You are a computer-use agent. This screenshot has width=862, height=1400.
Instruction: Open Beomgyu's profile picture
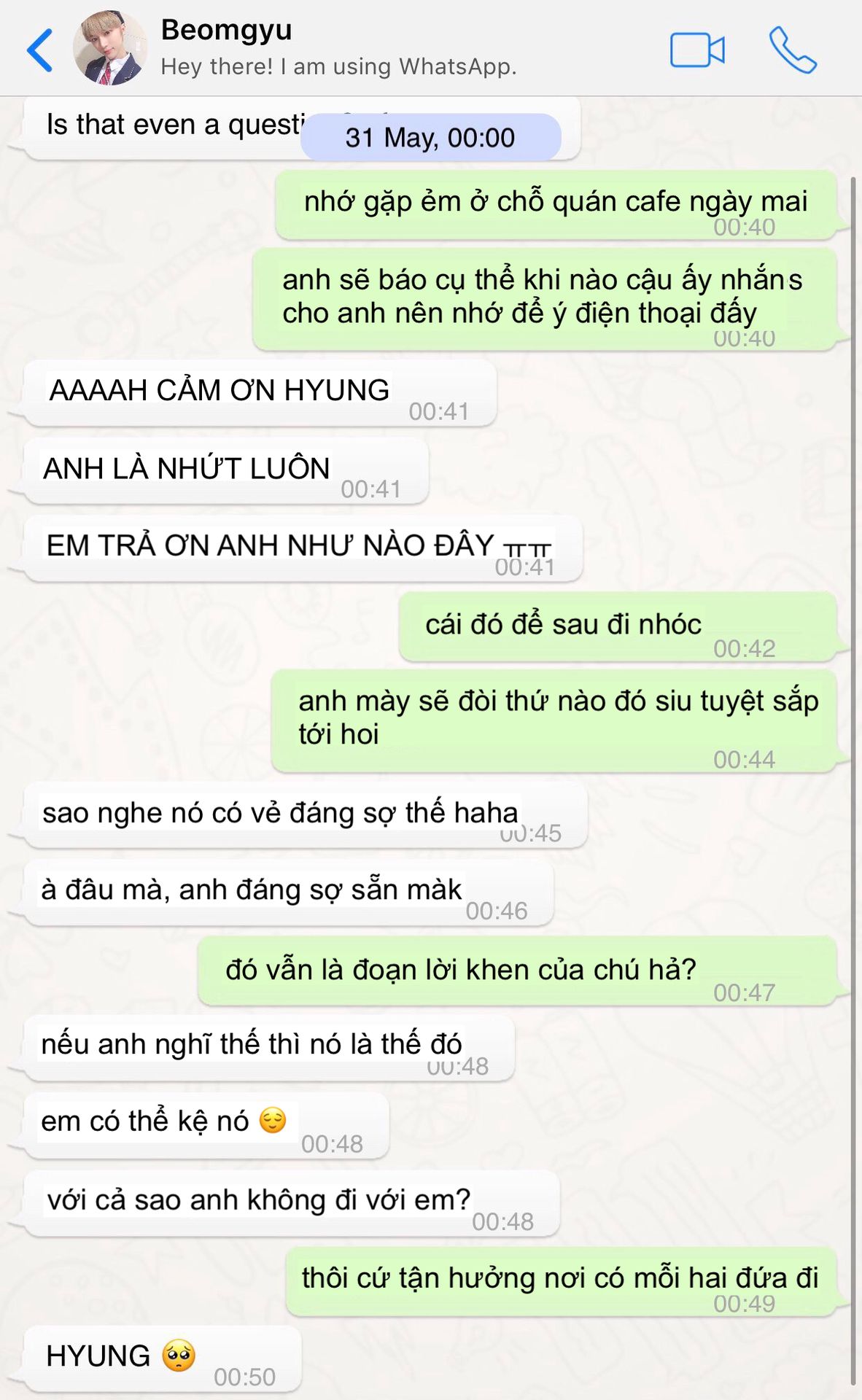click(x=109, y=48)
